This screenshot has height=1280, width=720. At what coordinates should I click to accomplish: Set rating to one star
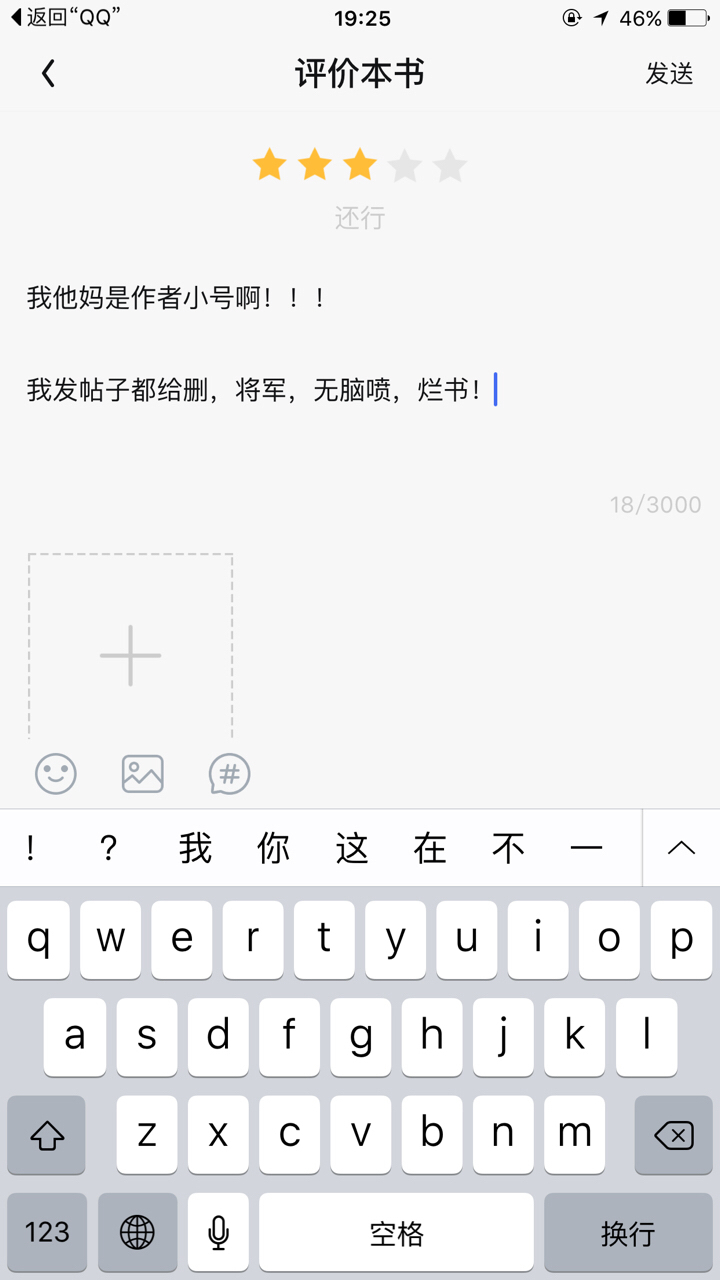269,165
